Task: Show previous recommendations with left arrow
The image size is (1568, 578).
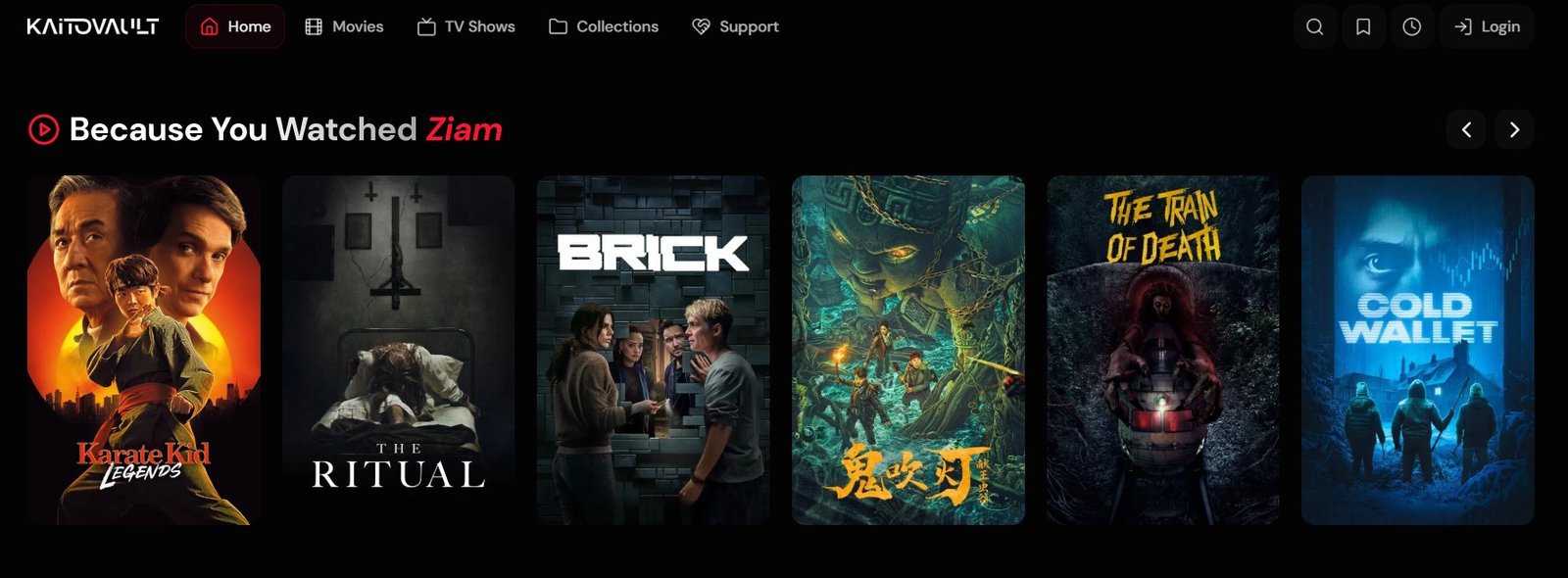Action: tap(1466, 129)
